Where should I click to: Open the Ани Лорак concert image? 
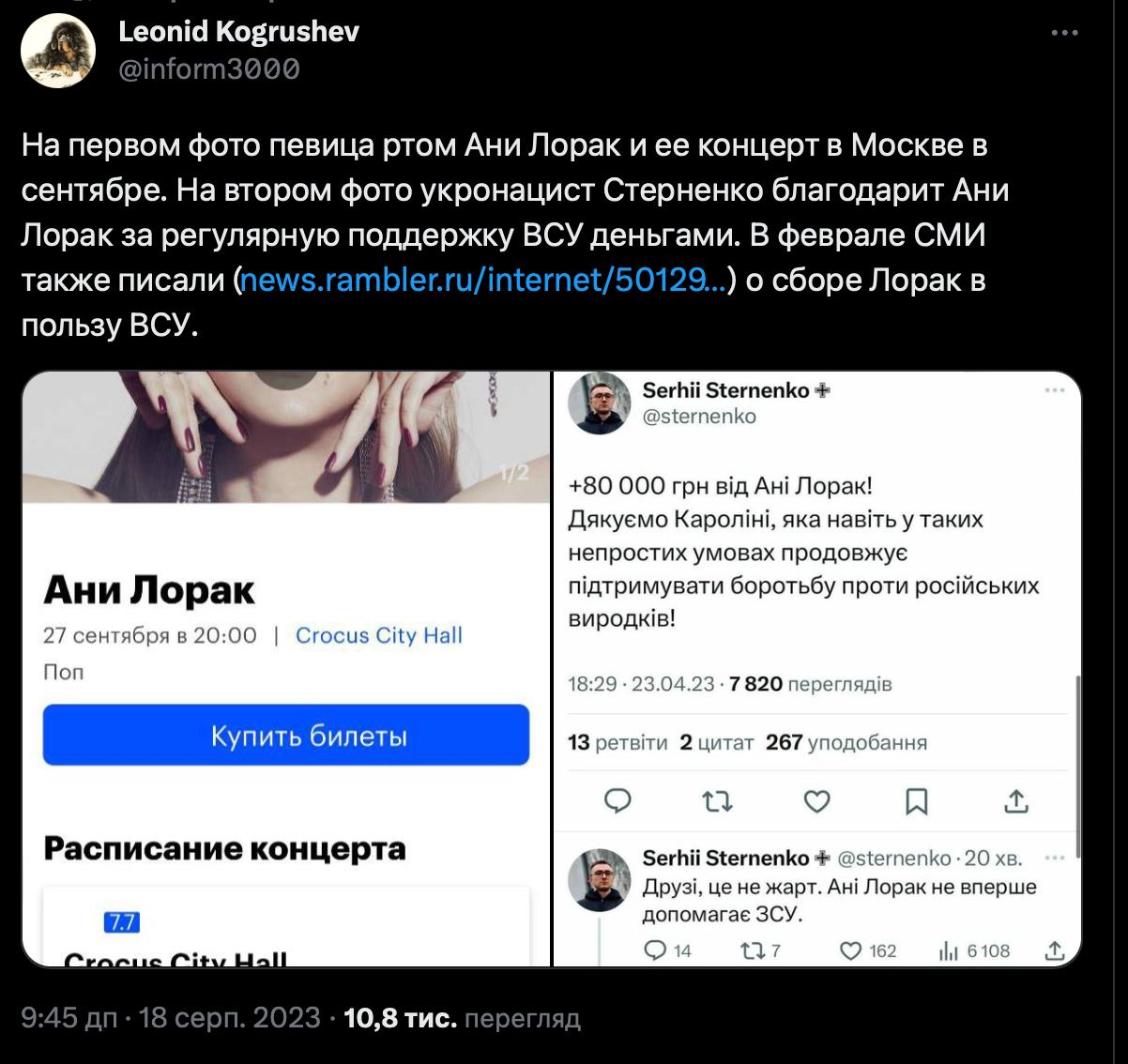click(286, 668)
